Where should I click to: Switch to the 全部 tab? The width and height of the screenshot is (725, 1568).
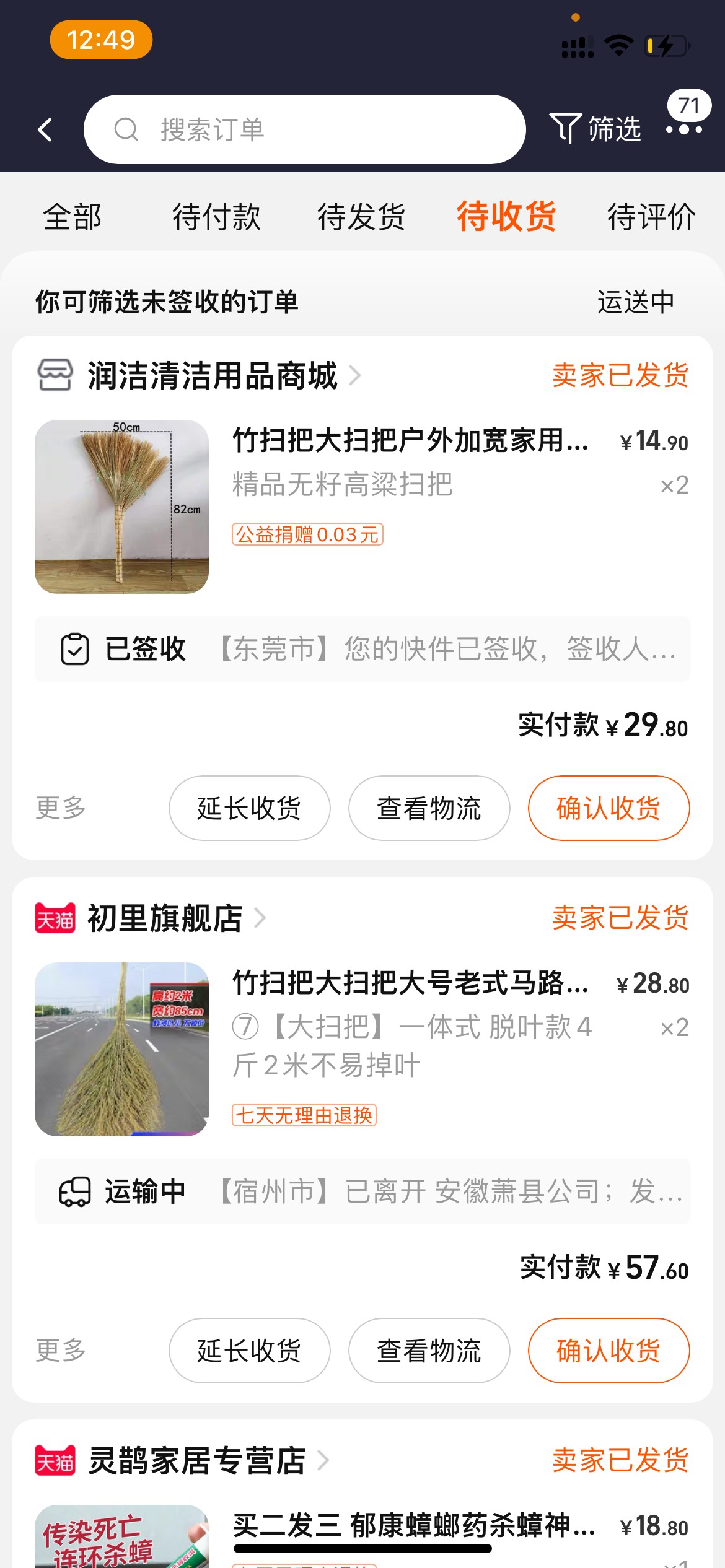click(x=72, y=217)
